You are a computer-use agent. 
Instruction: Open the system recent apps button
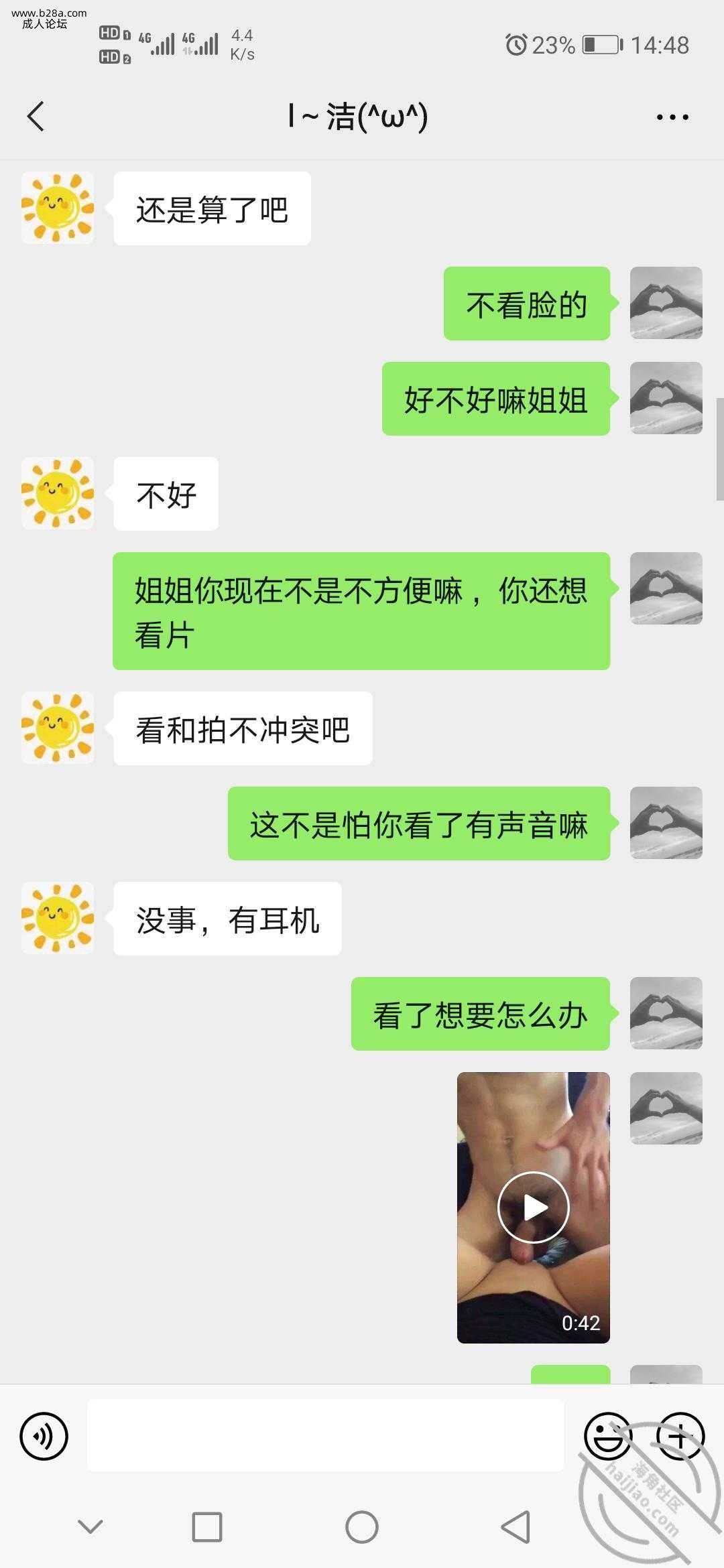click(x=207, y=1528)
